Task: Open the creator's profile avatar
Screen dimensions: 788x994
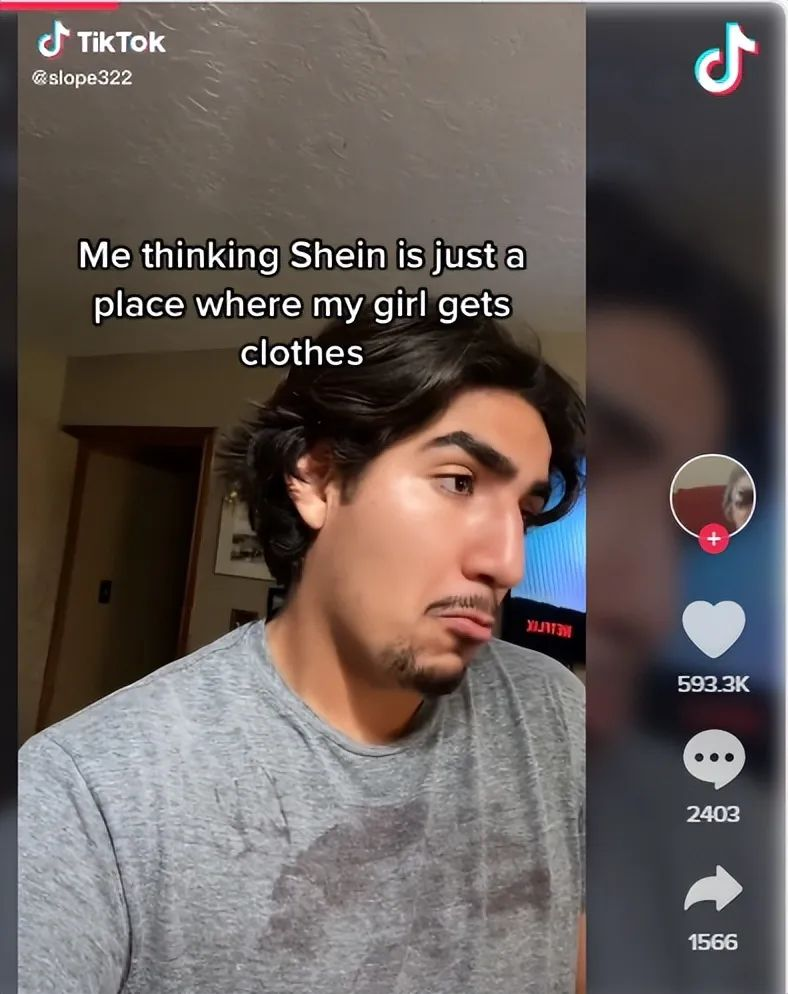Action: tap(712, 494)
